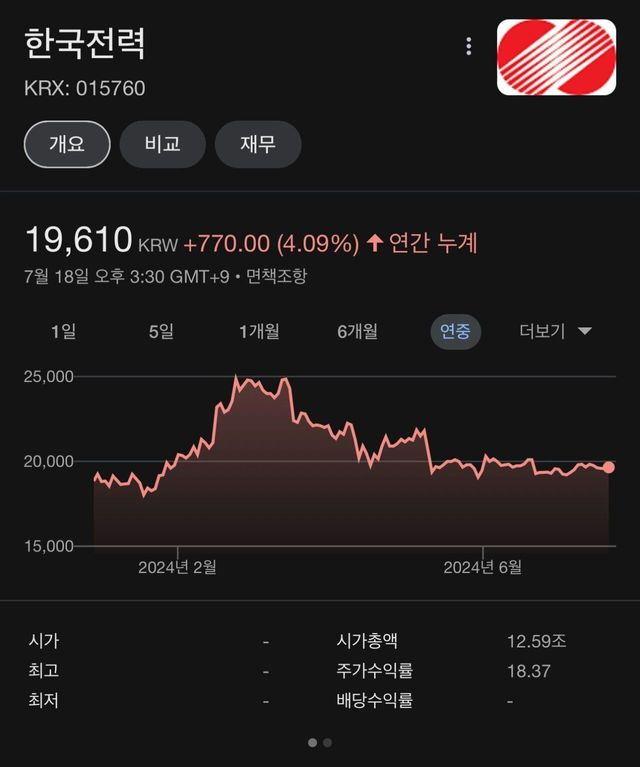The height and width of the screenshot is (767, 640).
Task: Switch chart range to 1개월
Action: [x=259, y=332]
